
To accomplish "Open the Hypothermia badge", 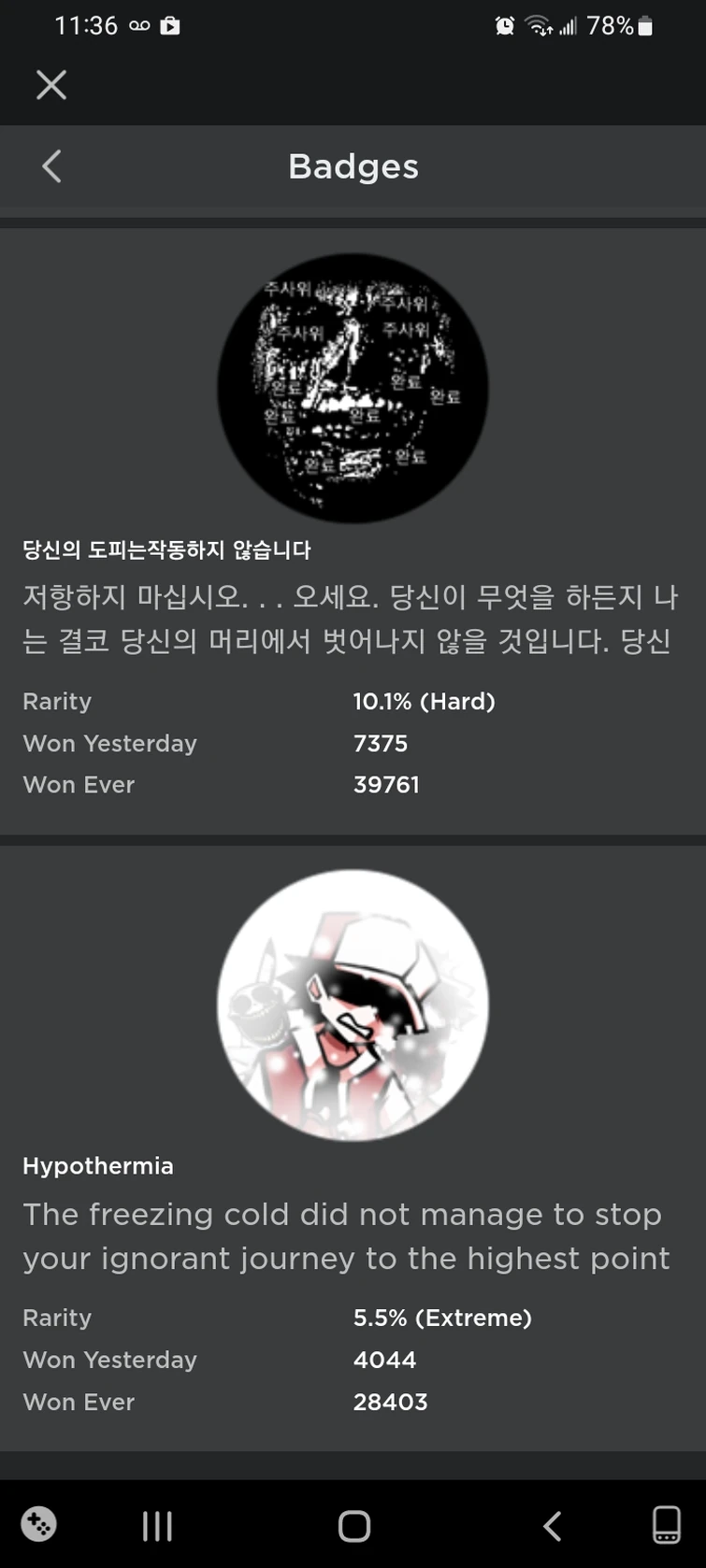I will click(353, 1005).
